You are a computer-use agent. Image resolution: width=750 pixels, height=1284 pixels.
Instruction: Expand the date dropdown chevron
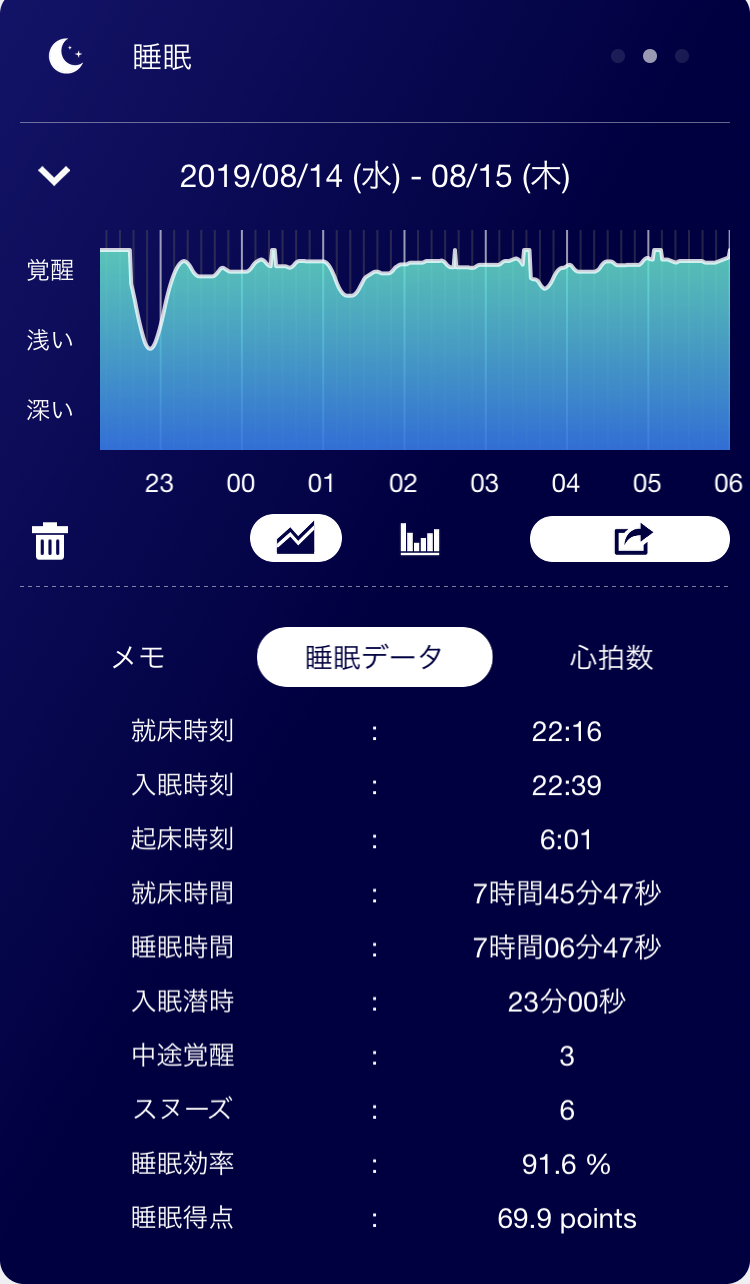54,176
